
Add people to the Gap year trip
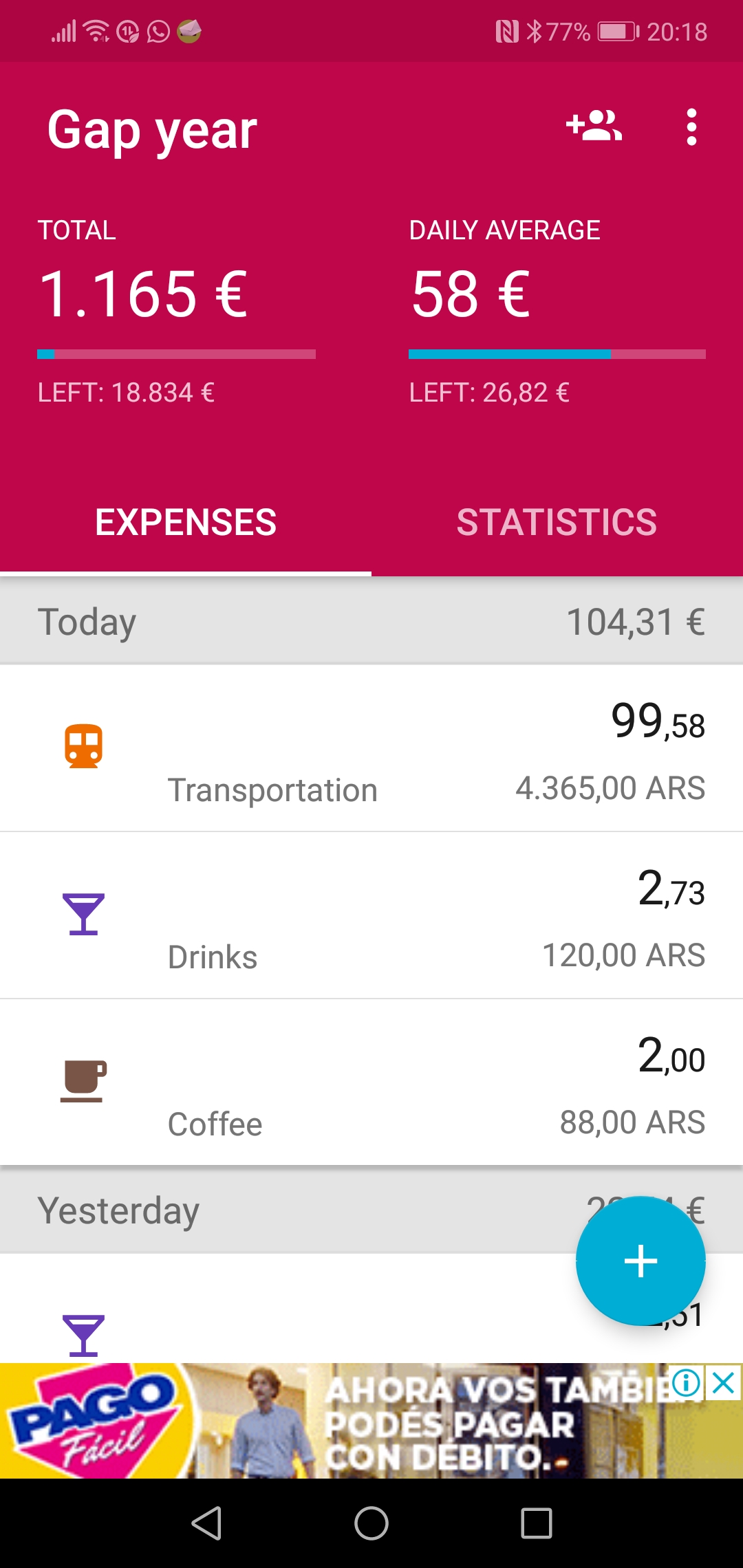pyautogui.click(x=594, y=127)
